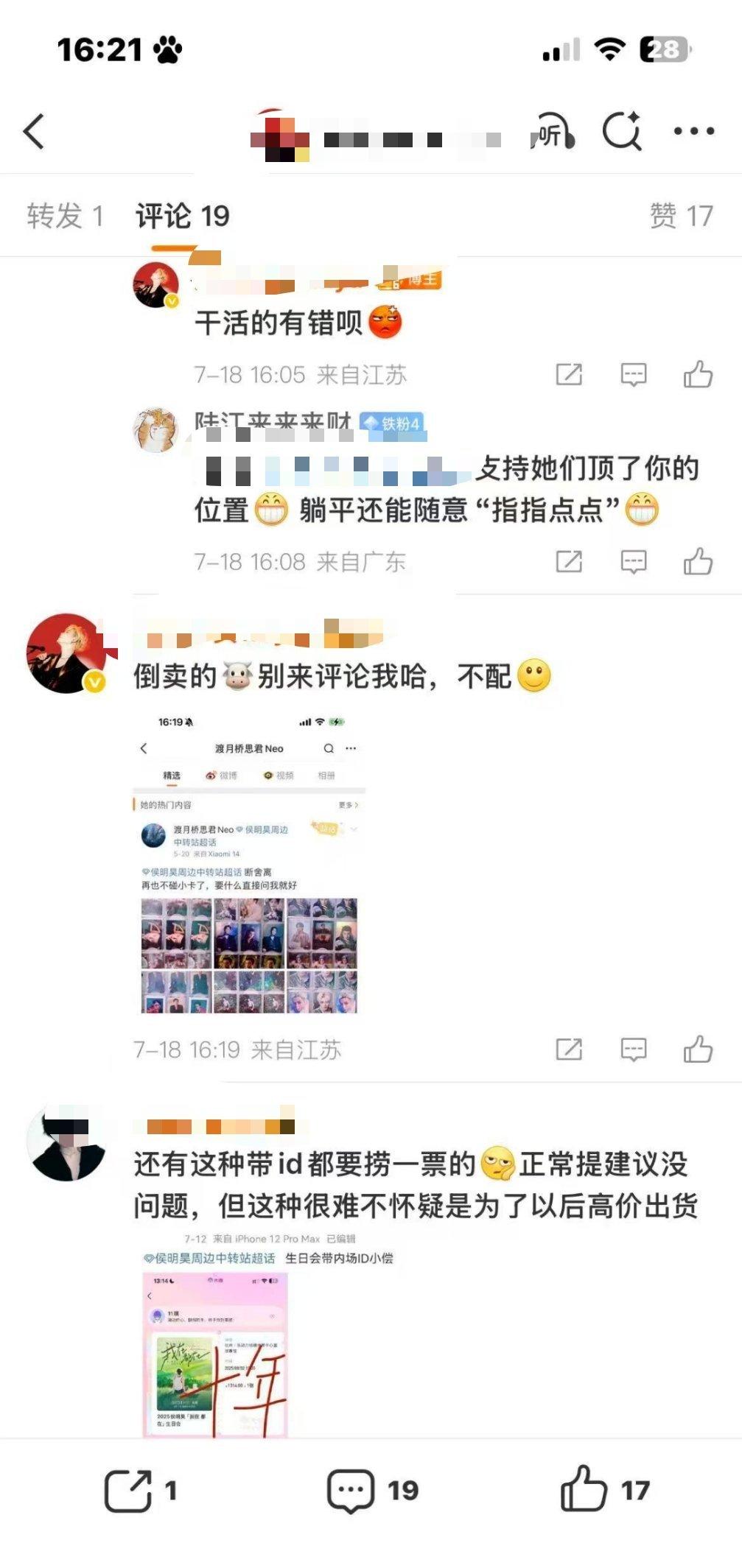
Task: Reply to the 16:08 comment from 广东
Action: click(x=634, y=562)
